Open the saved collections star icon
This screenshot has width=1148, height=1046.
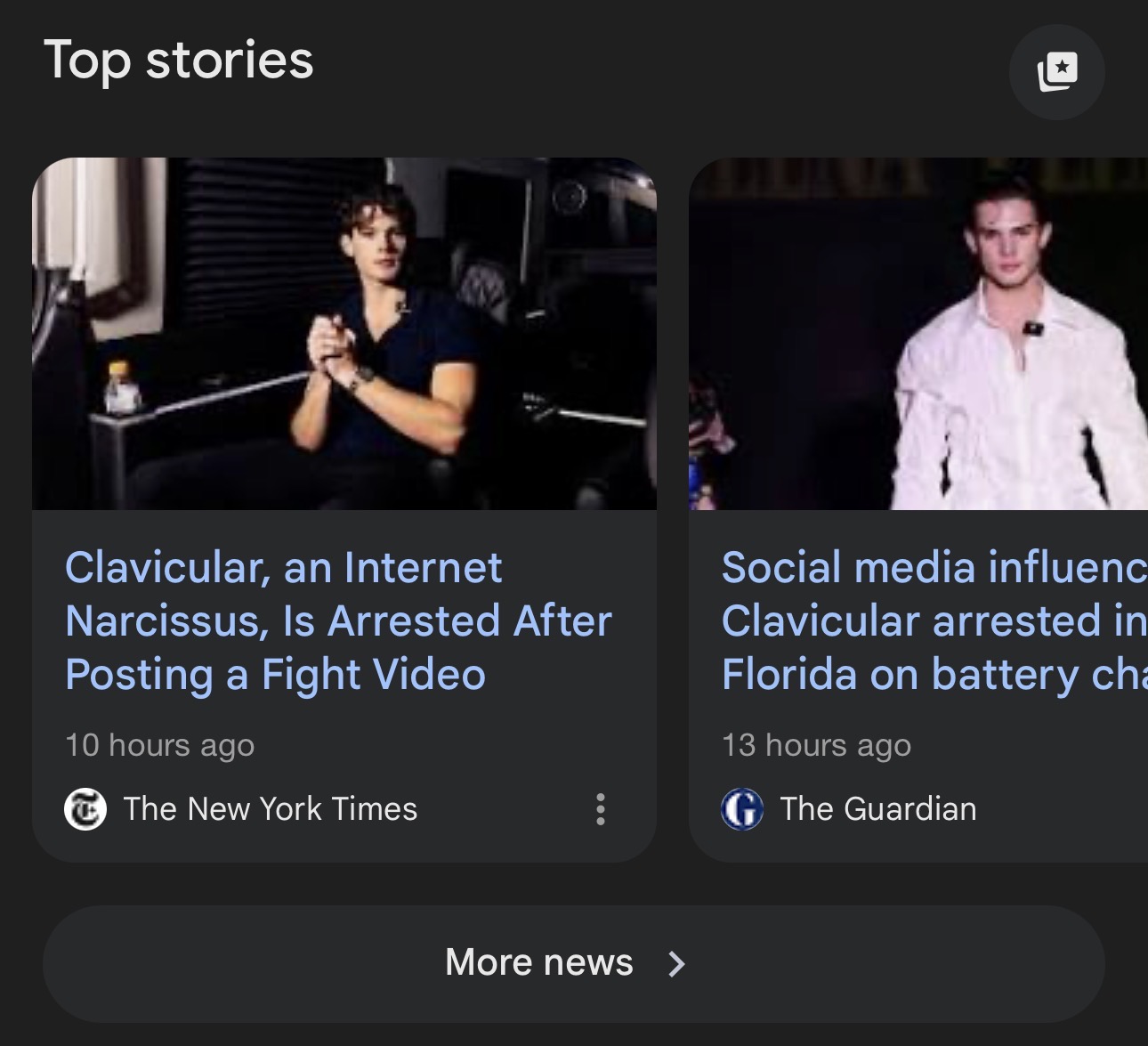(x=1056, y=72)
